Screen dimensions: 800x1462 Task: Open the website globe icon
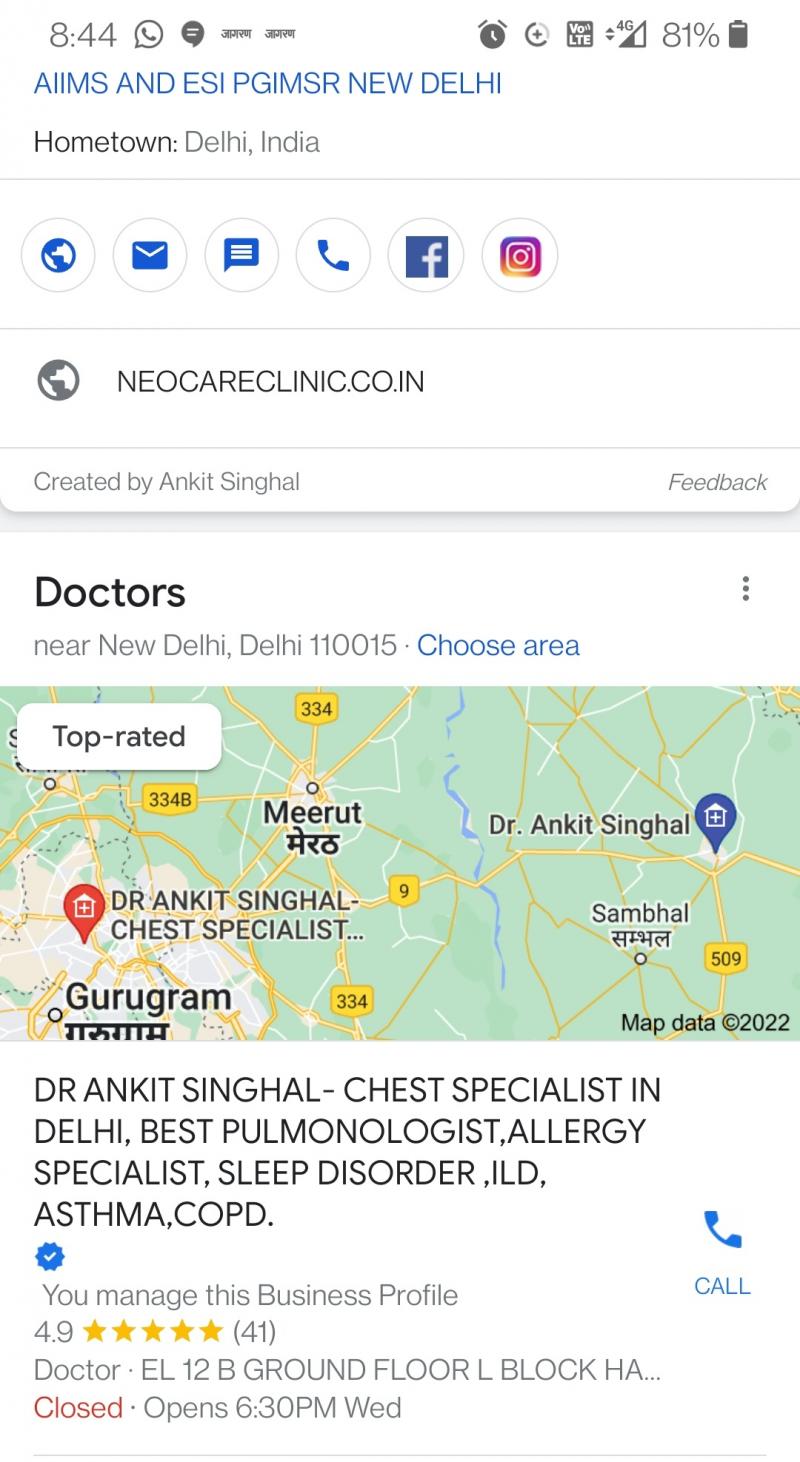[58, 256]
